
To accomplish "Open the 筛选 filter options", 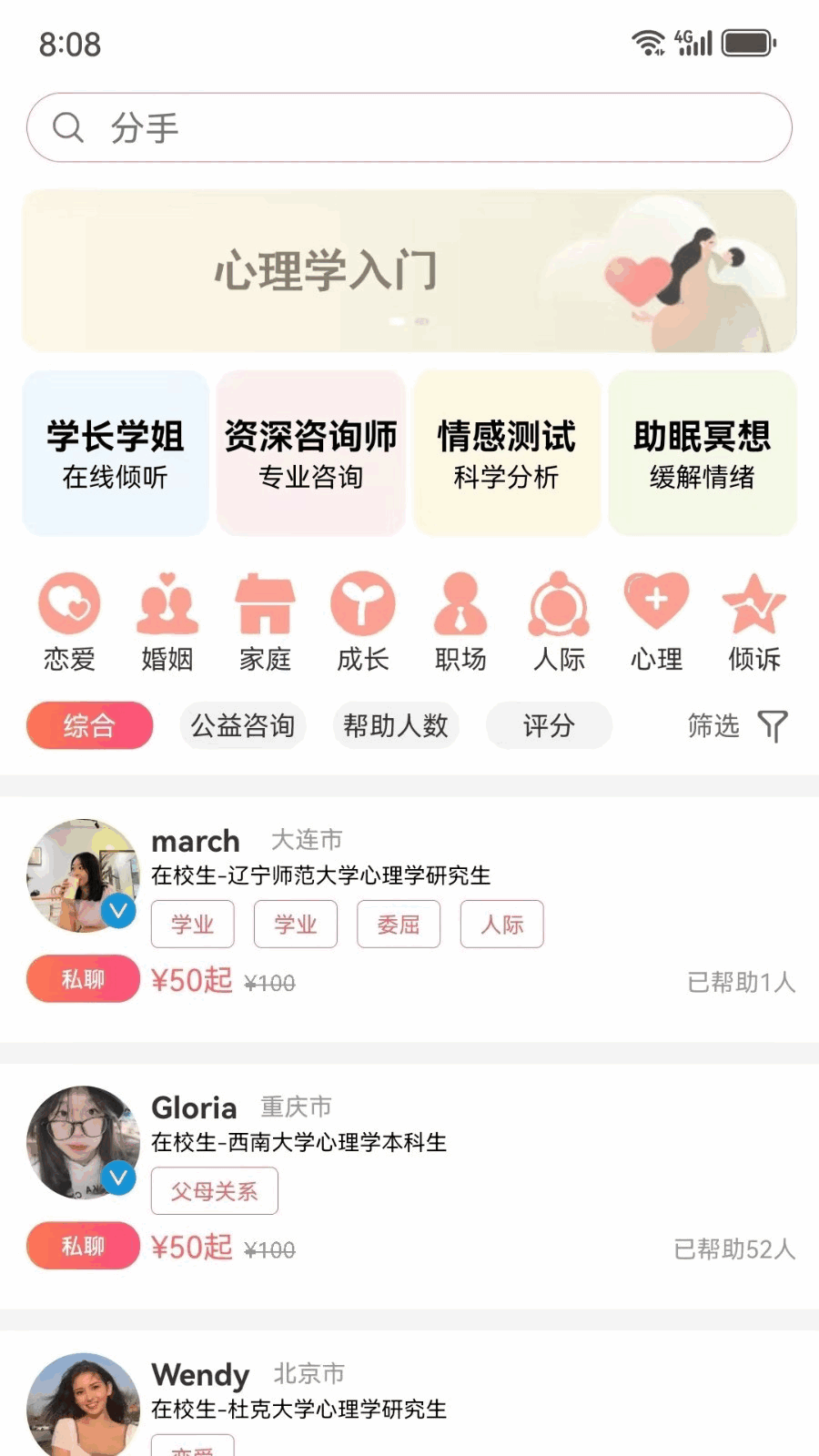I will coord(737,725).
